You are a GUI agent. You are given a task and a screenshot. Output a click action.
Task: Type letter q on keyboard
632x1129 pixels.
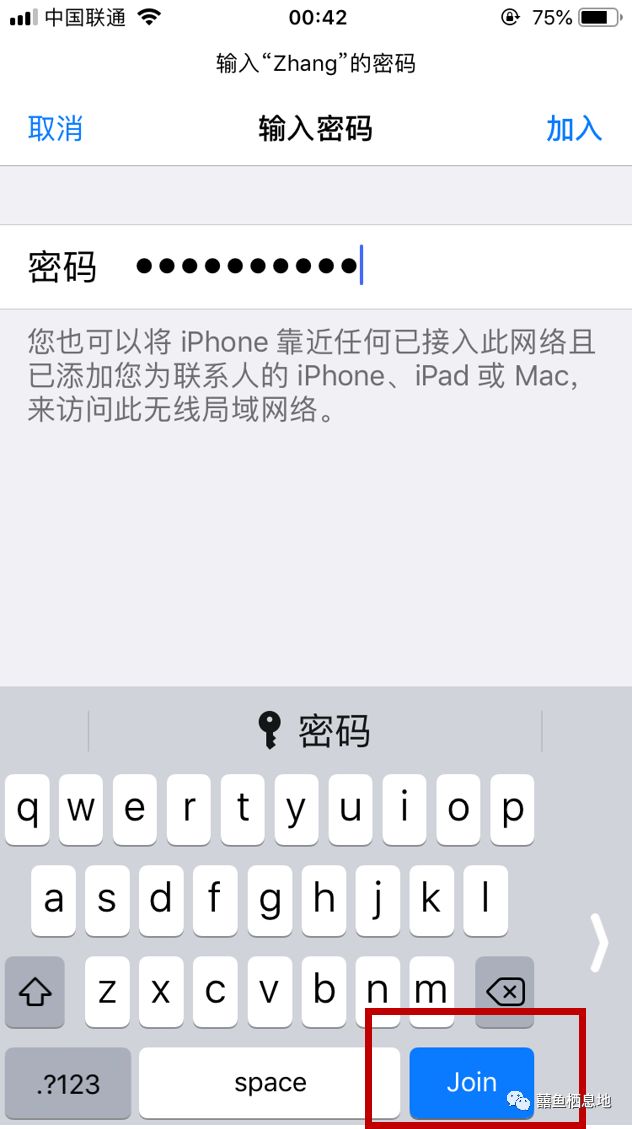coord(28,809)
